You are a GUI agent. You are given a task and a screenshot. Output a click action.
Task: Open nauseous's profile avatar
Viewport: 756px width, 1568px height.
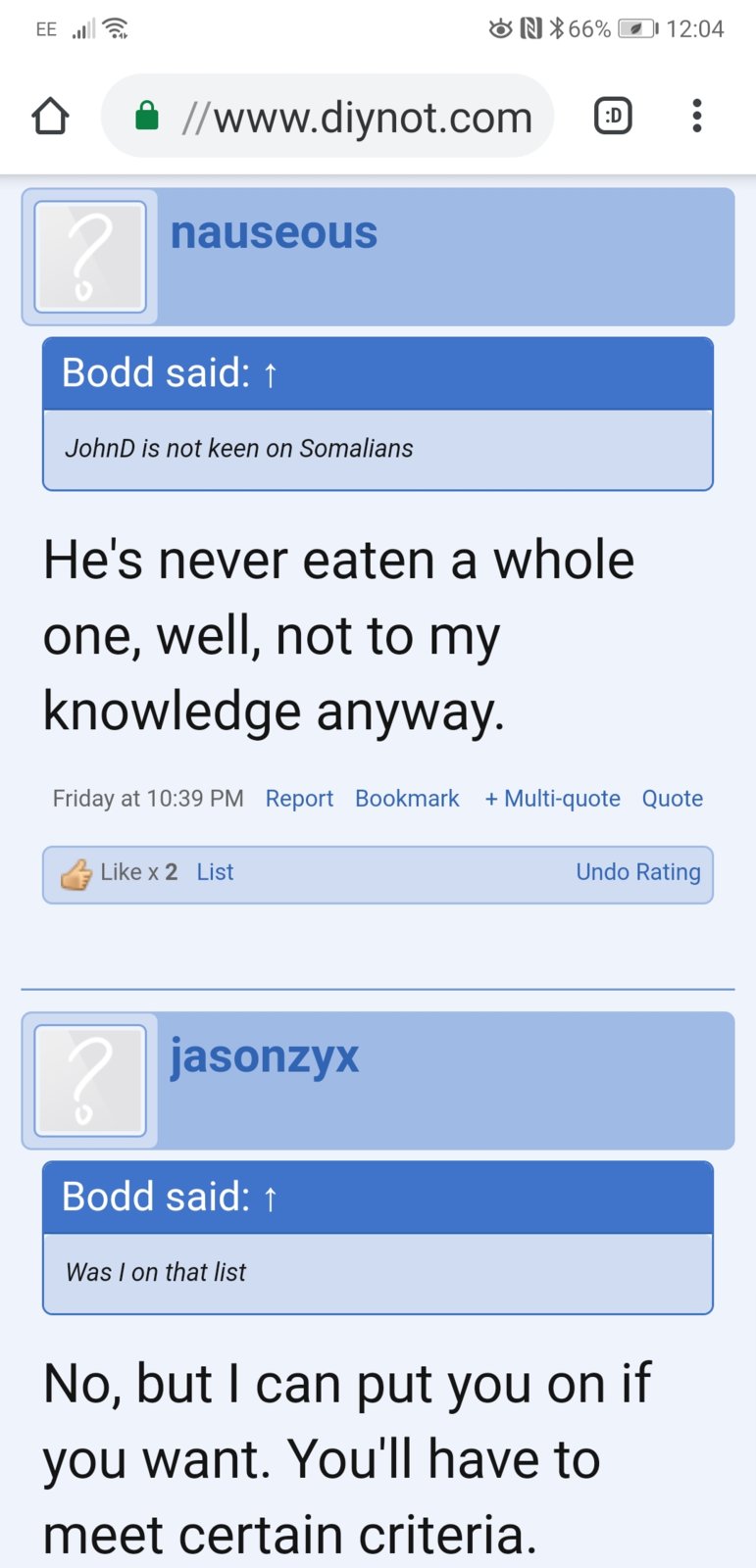(90, 257)
